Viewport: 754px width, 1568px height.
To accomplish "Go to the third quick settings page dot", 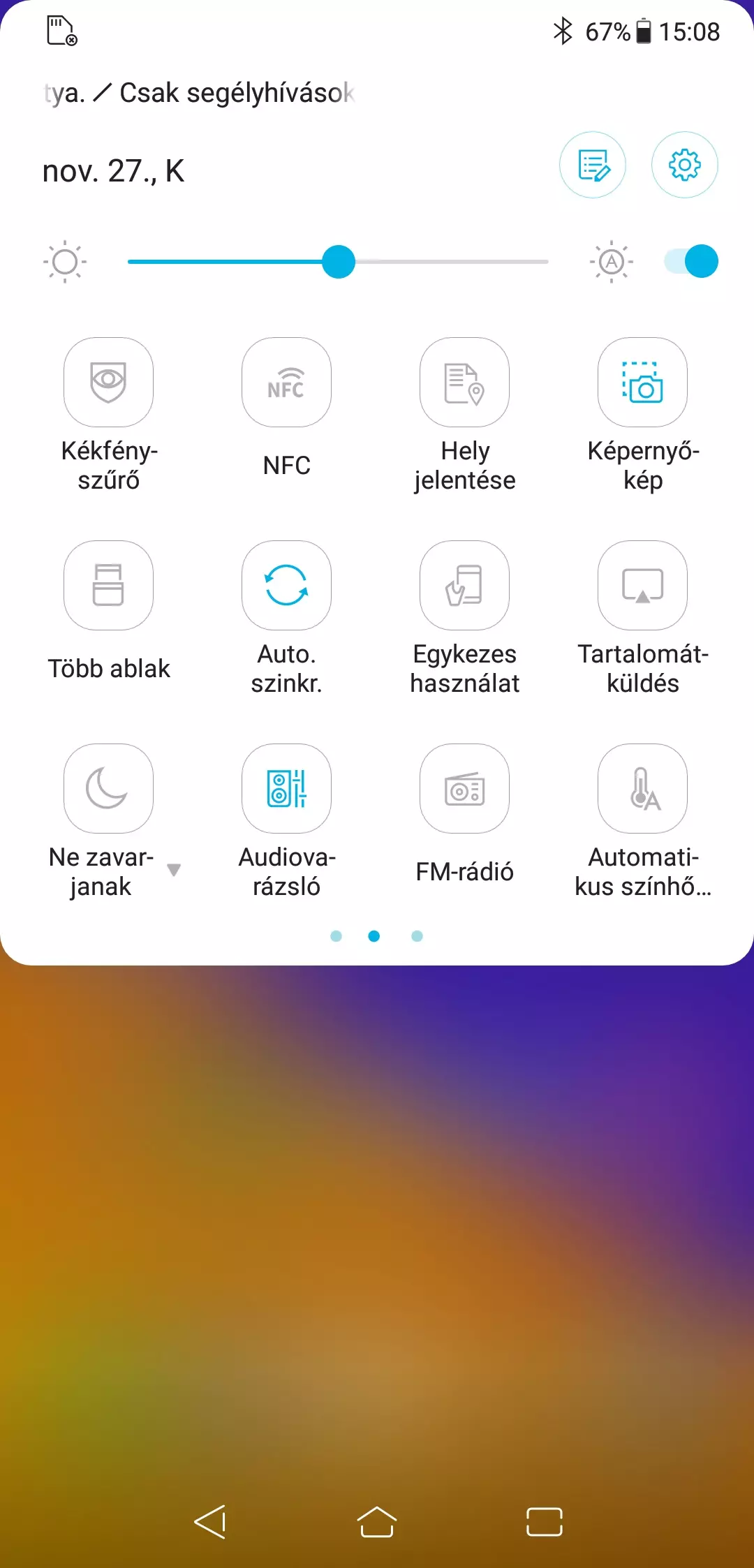I will click(x=417, y=936).
